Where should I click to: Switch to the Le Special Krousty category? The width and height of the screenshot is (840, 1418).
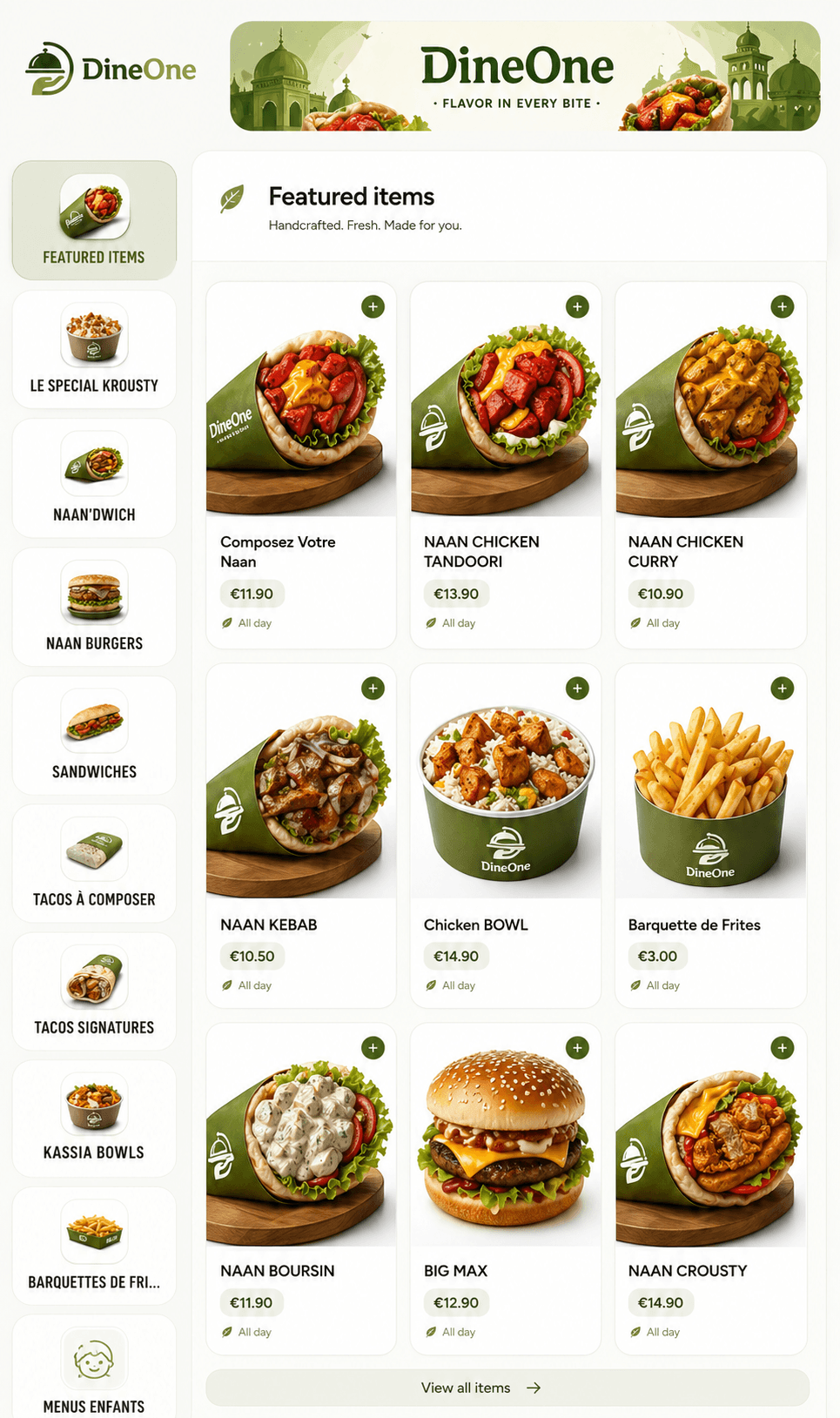[x=94, y=349]
